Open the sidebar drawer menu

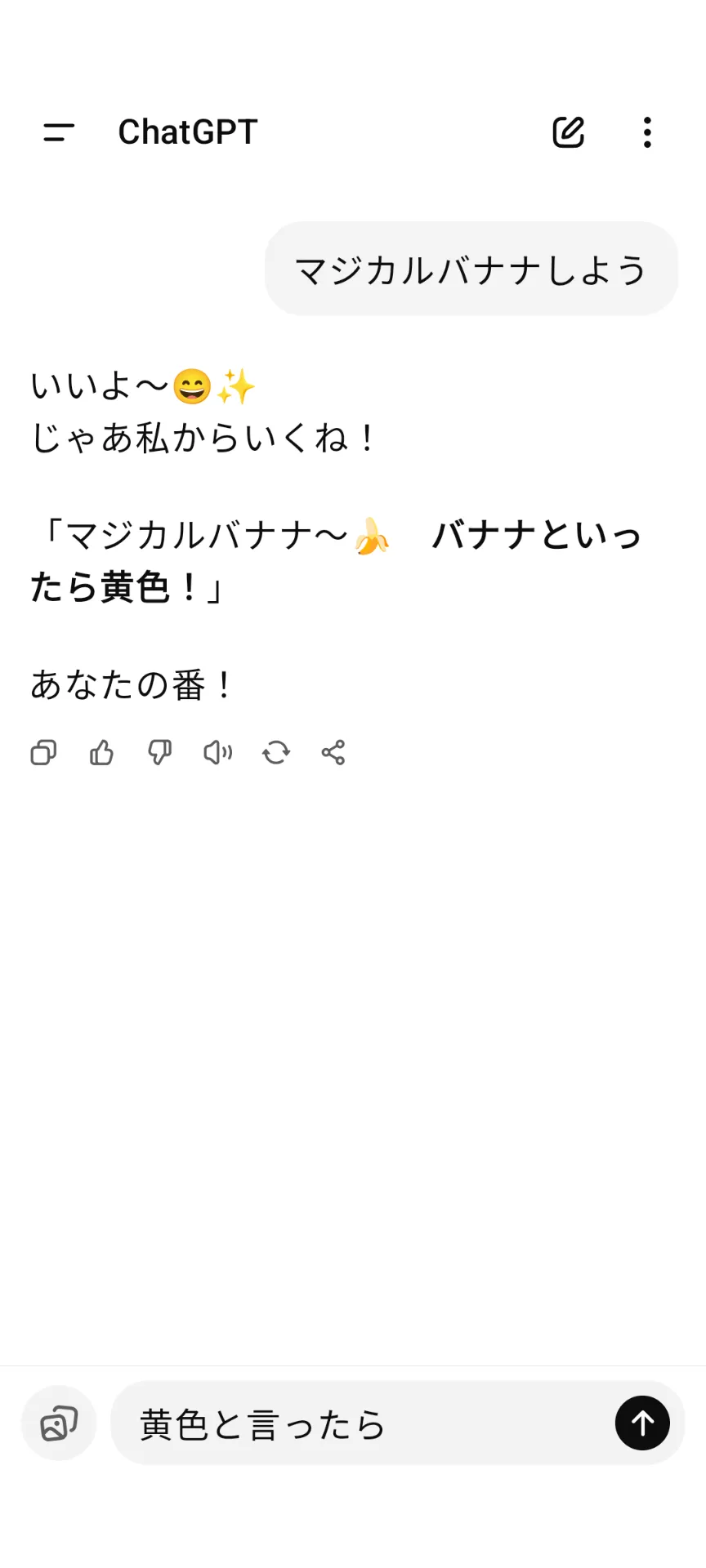pyautogui.click(x=59, y=132)
